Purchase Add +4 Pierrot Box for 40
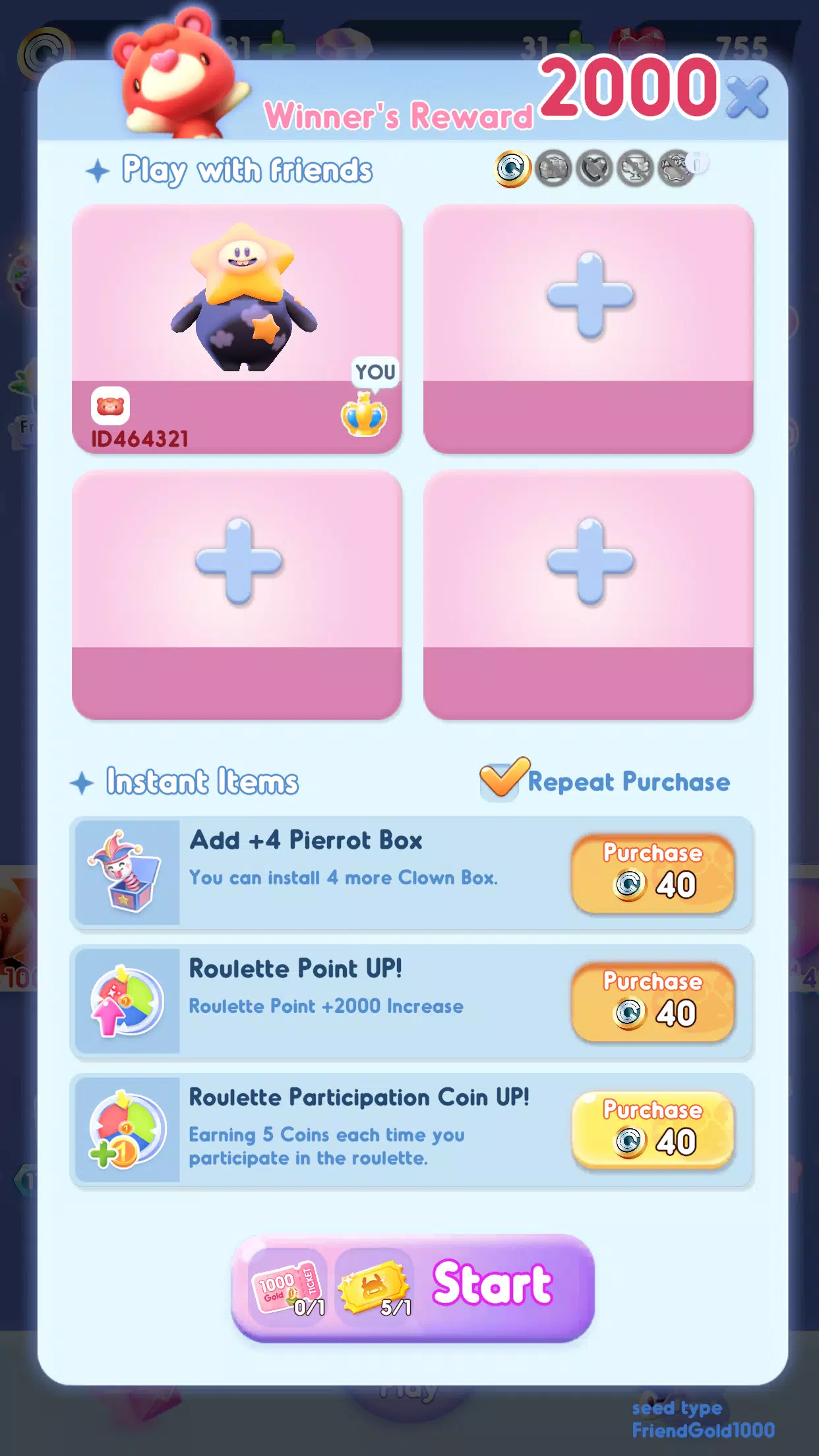The image size is (819, 1456). click(x=653, y=874)
